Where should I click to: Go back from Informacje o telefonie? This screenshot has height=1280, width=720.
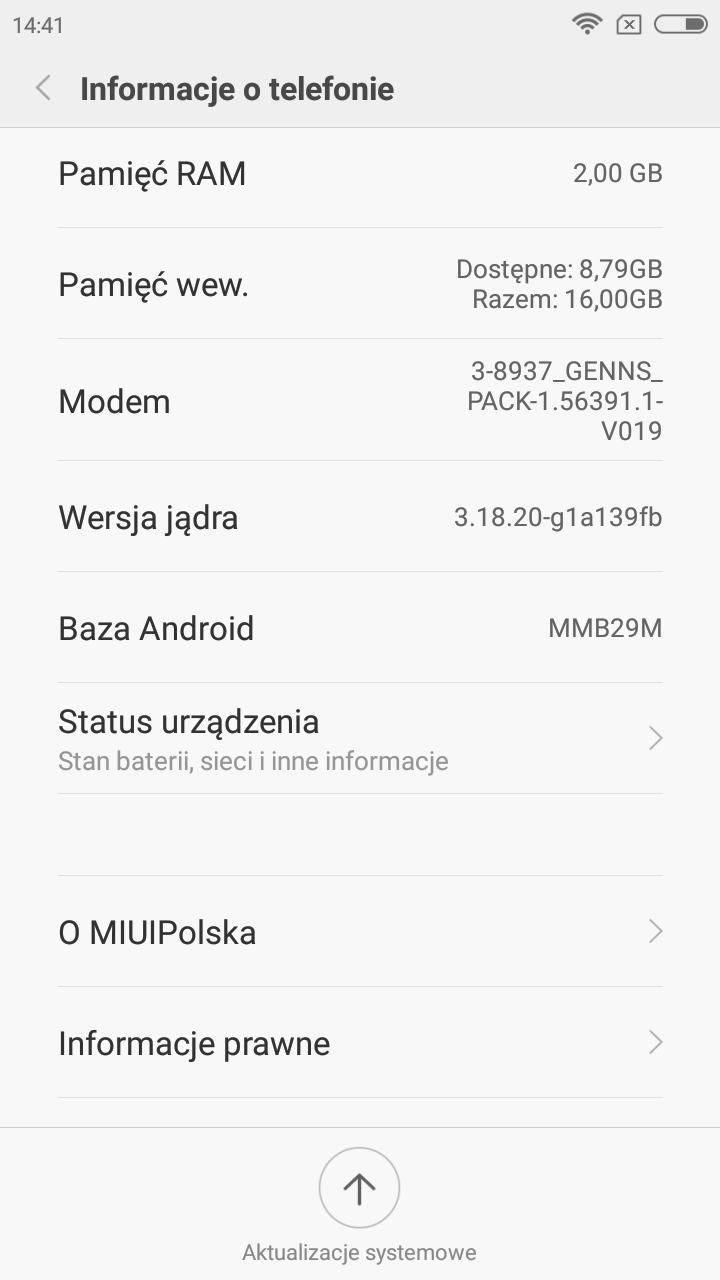(x=43, y=88)
